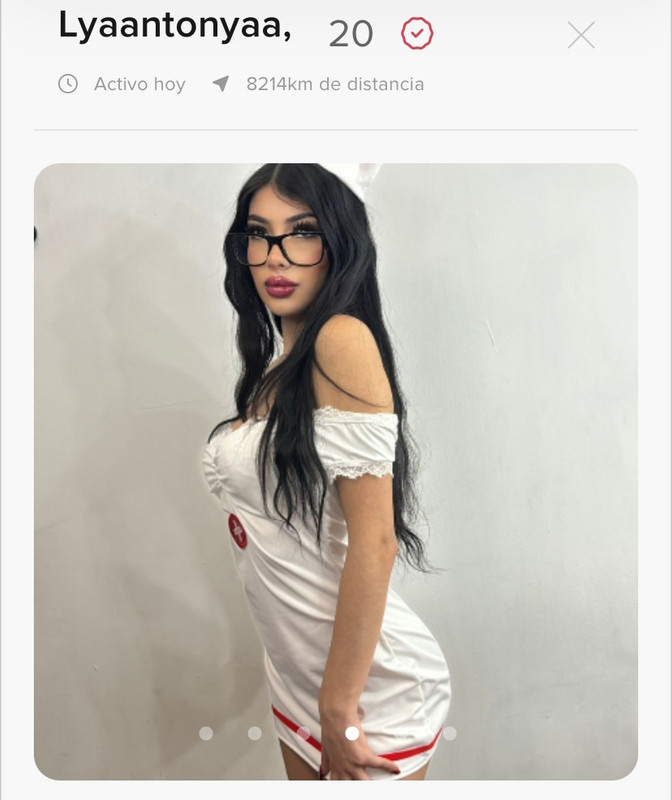Select the second photo indicator dot

(x=255, y=733)
